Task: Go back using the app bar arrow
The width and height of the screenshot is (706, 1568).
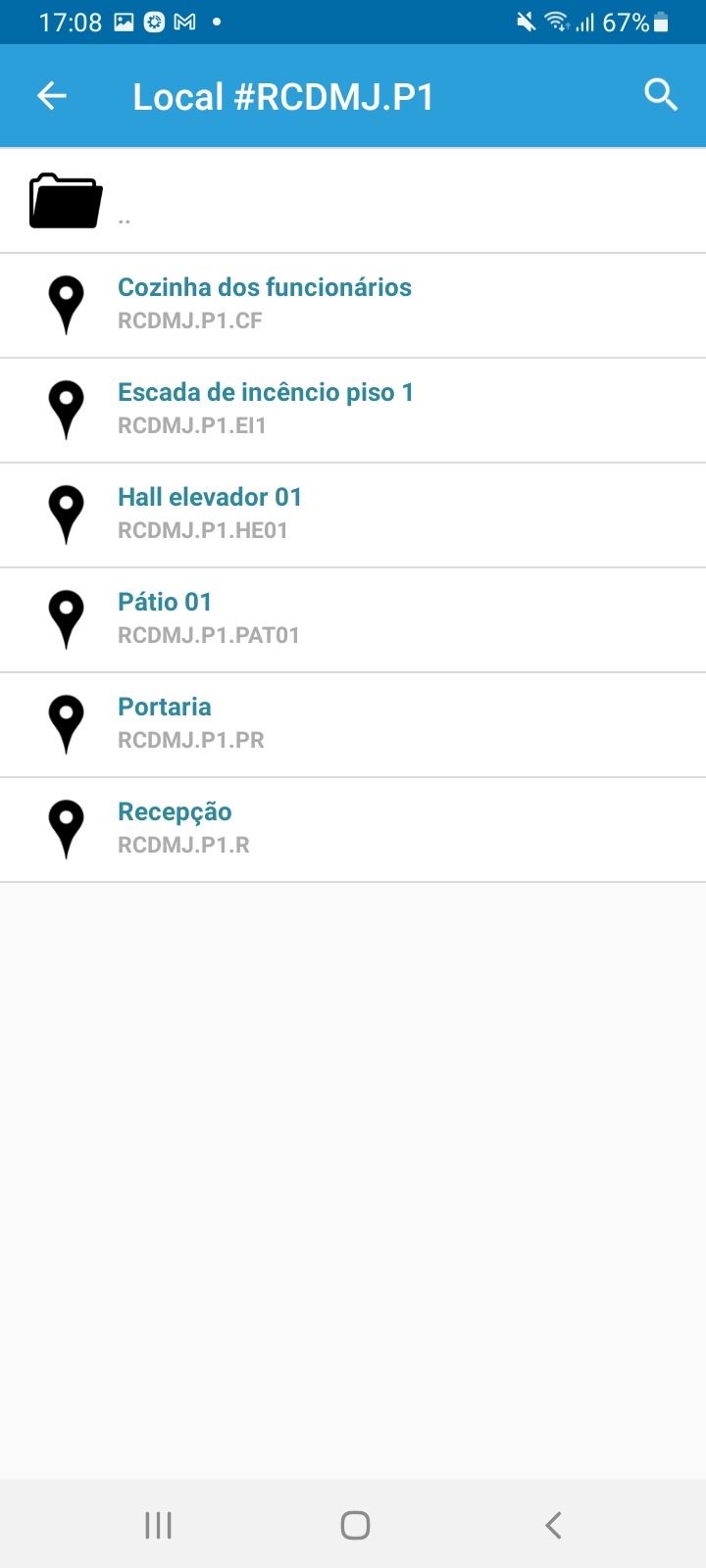Action: click(x=52, y=96)
